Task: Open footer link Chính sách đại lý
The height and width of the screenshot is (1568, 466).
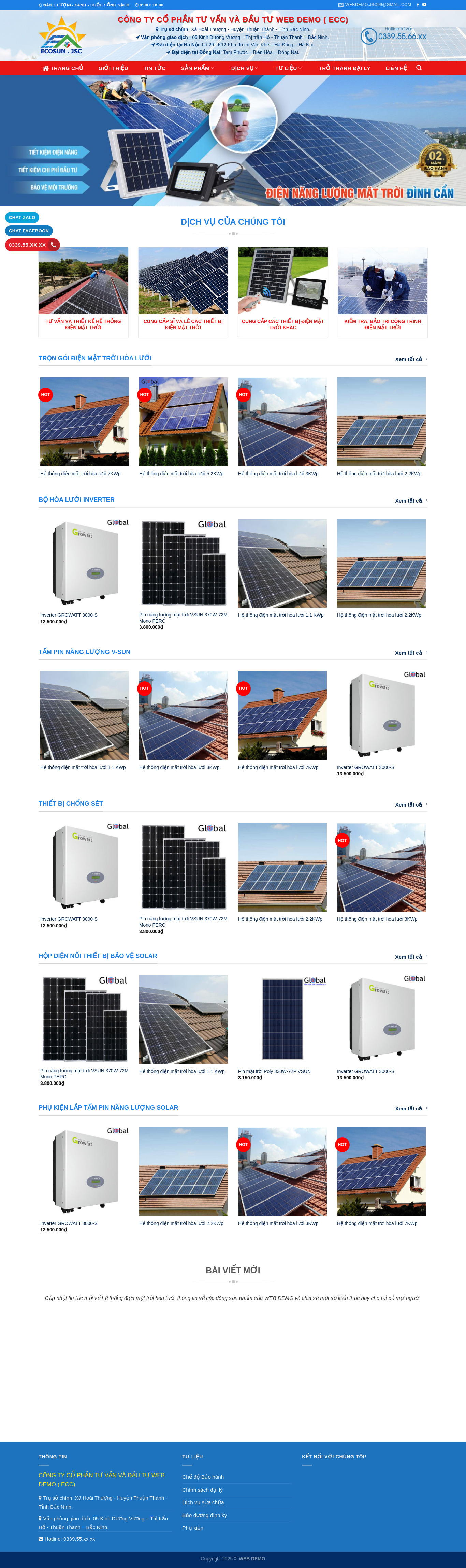Action: (202, 1490)
